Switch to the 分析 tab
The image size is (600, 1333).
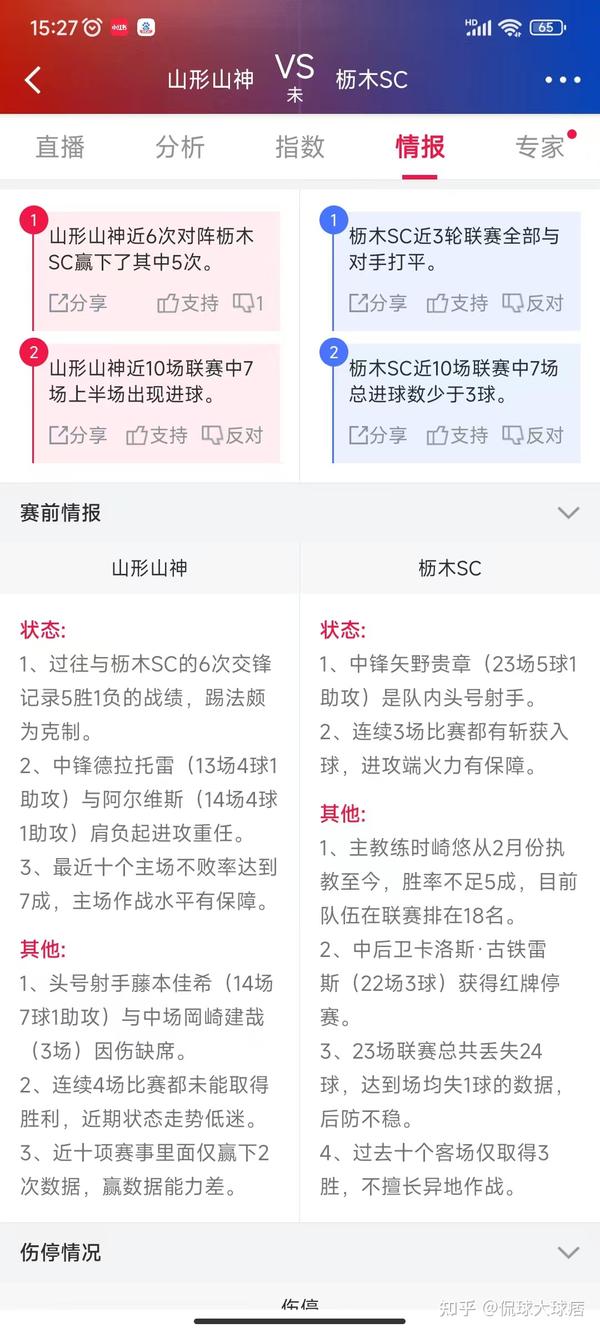tap(180, 147)
